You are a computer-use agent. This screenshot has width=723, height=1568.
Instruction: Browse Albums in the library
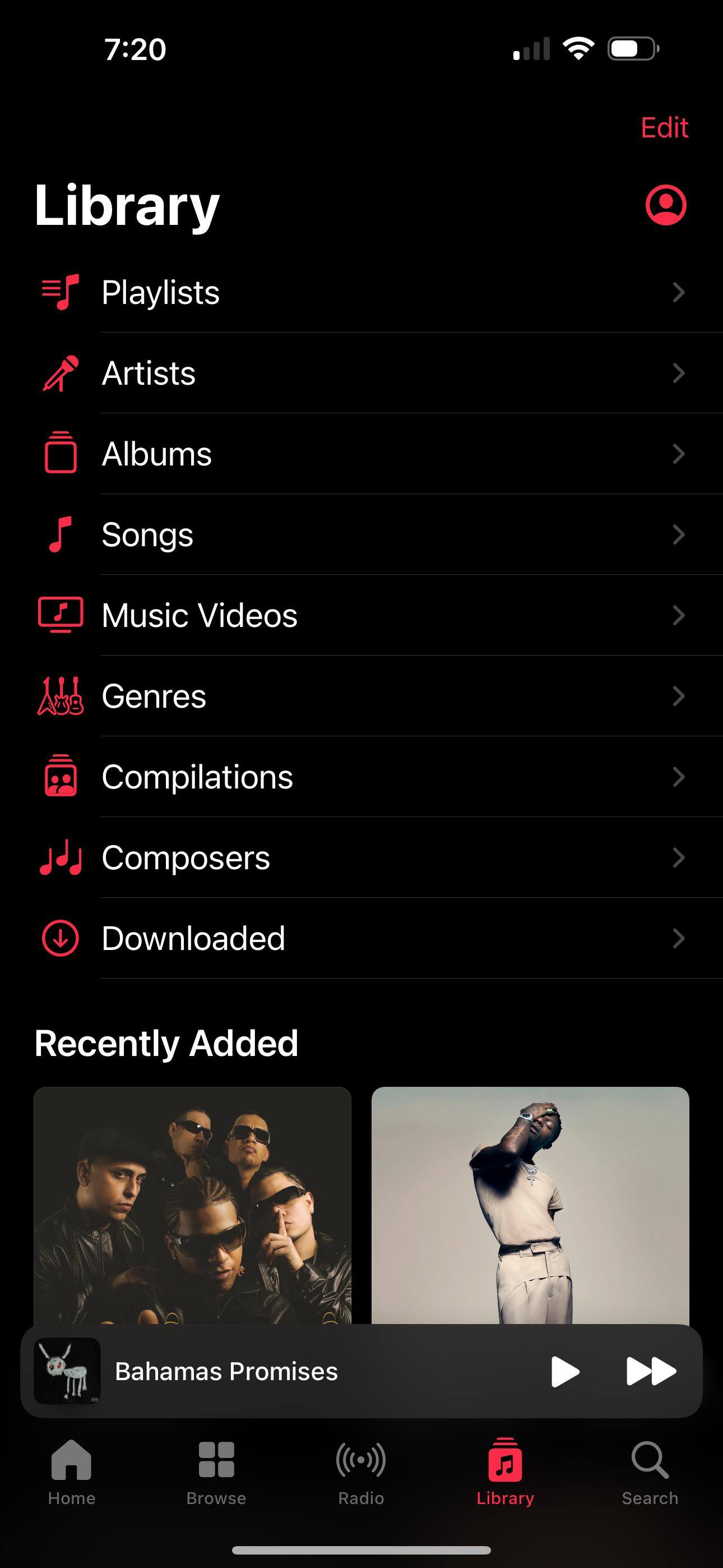(x=361, y=454)
